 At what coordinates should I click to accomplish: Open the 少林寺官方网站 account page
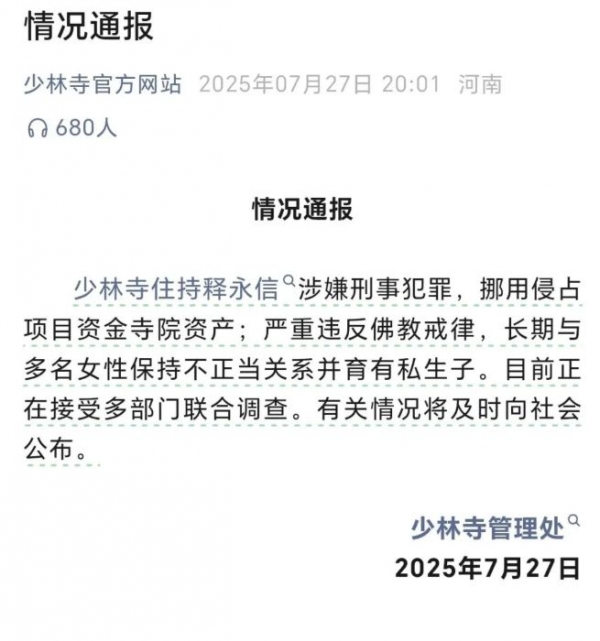[103, 84]
